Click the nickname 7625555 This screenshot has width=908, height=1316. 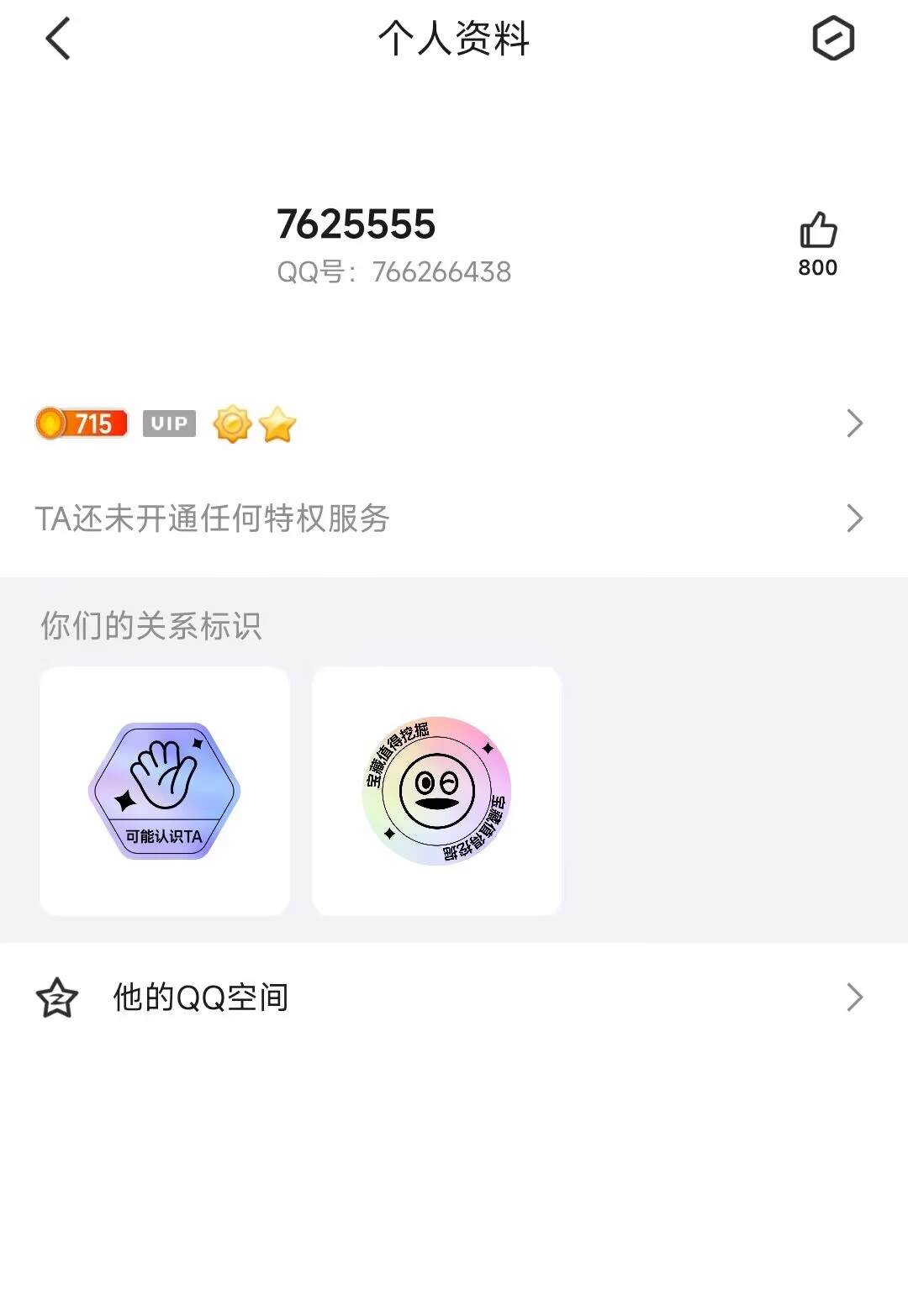point(356,224)
